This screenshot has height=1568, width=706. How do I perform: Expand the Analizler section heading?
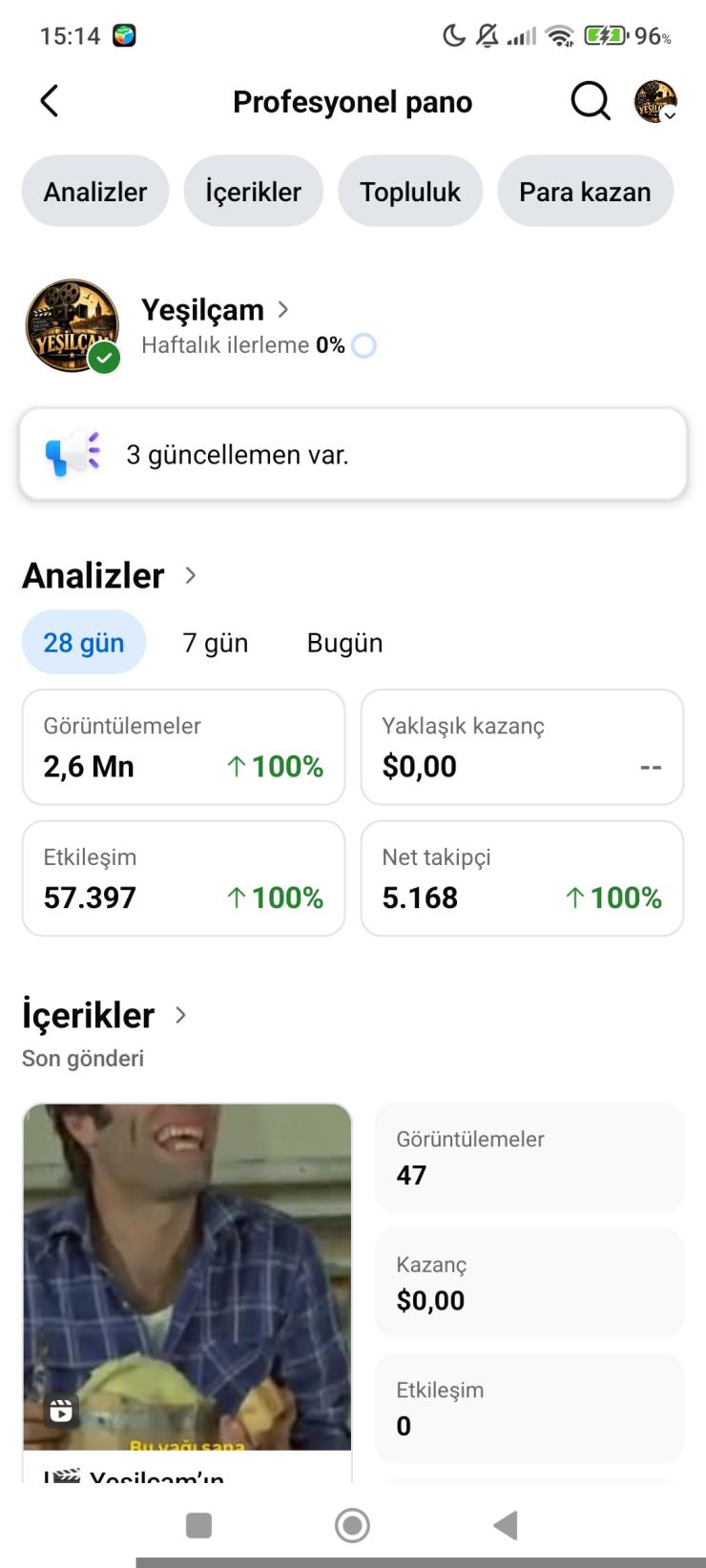pyautogui.click(x=110, y=576)
